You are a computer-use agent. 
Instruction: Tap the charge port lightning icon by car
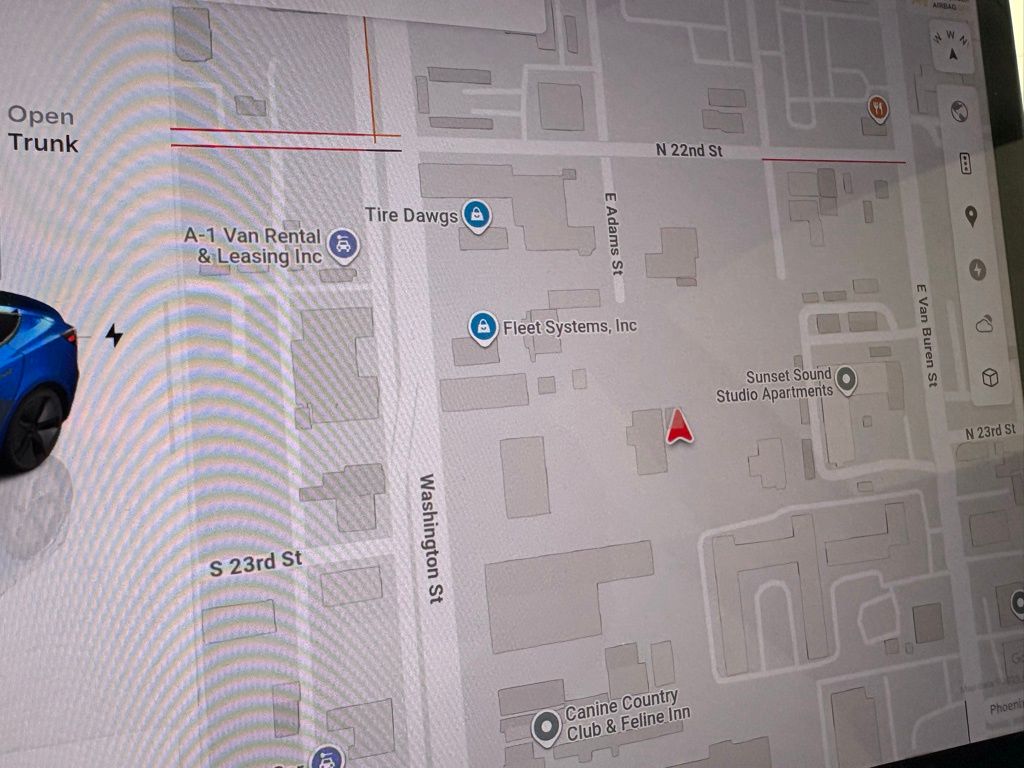click(x=114, y=335)
